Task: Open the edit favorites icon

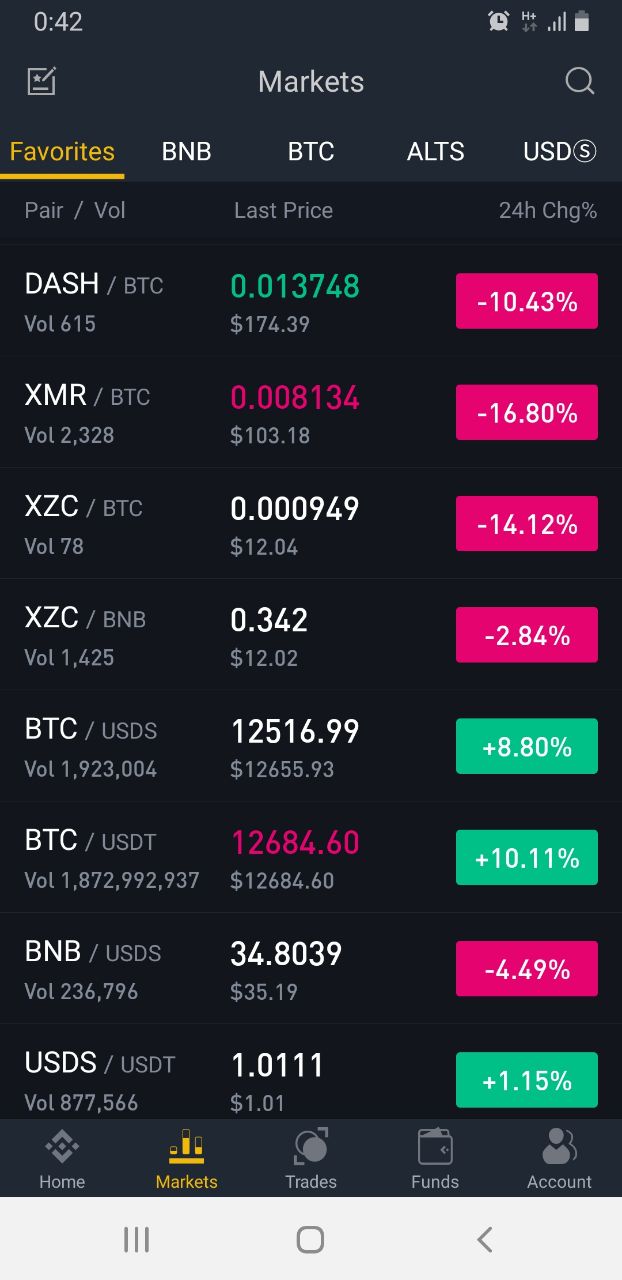Action: (x=41, y=81)
